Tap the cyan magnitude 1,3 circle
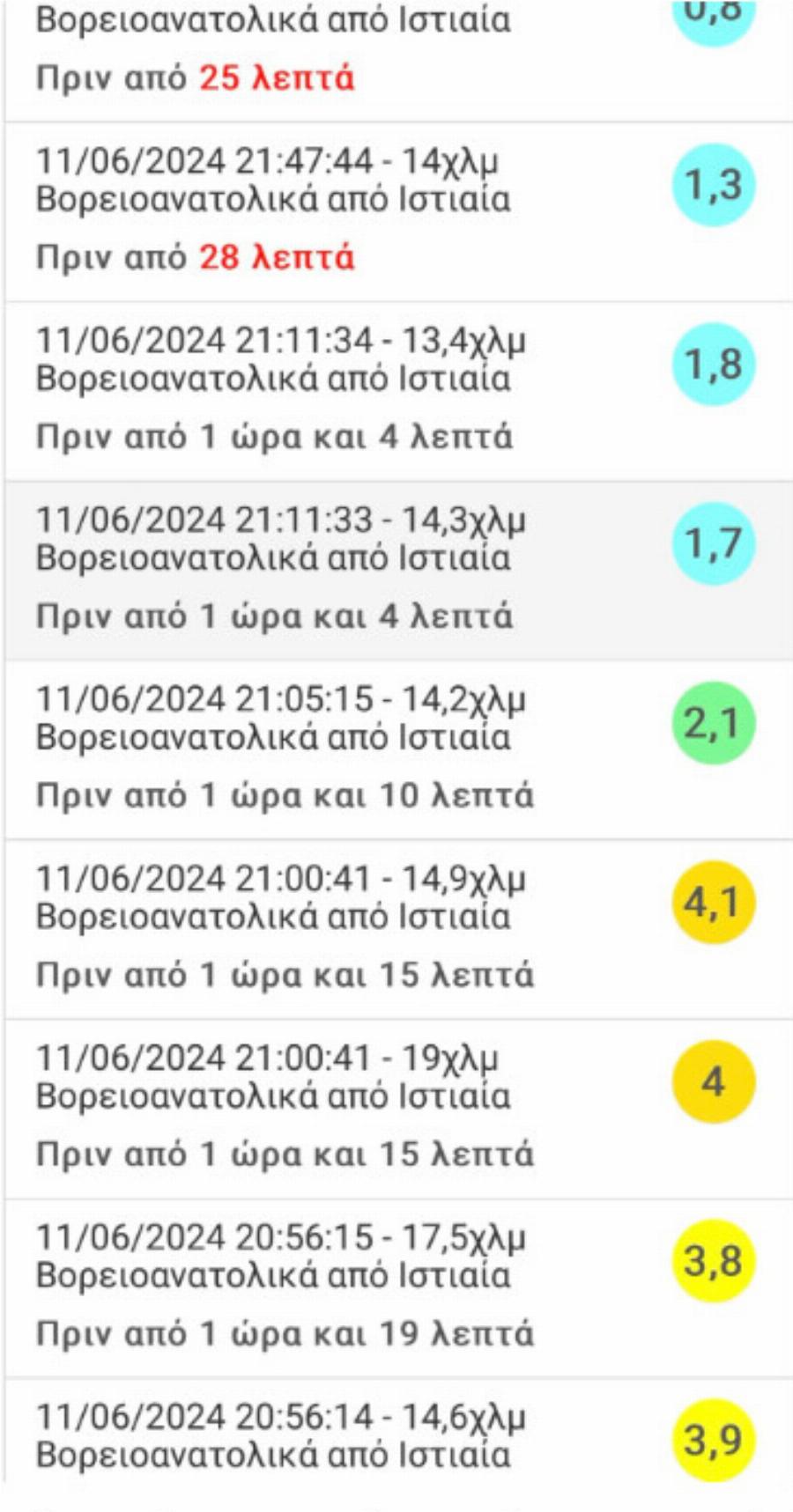Image resolution: width=793 pixels, height=1512 pixels. (x=714, y=184)
